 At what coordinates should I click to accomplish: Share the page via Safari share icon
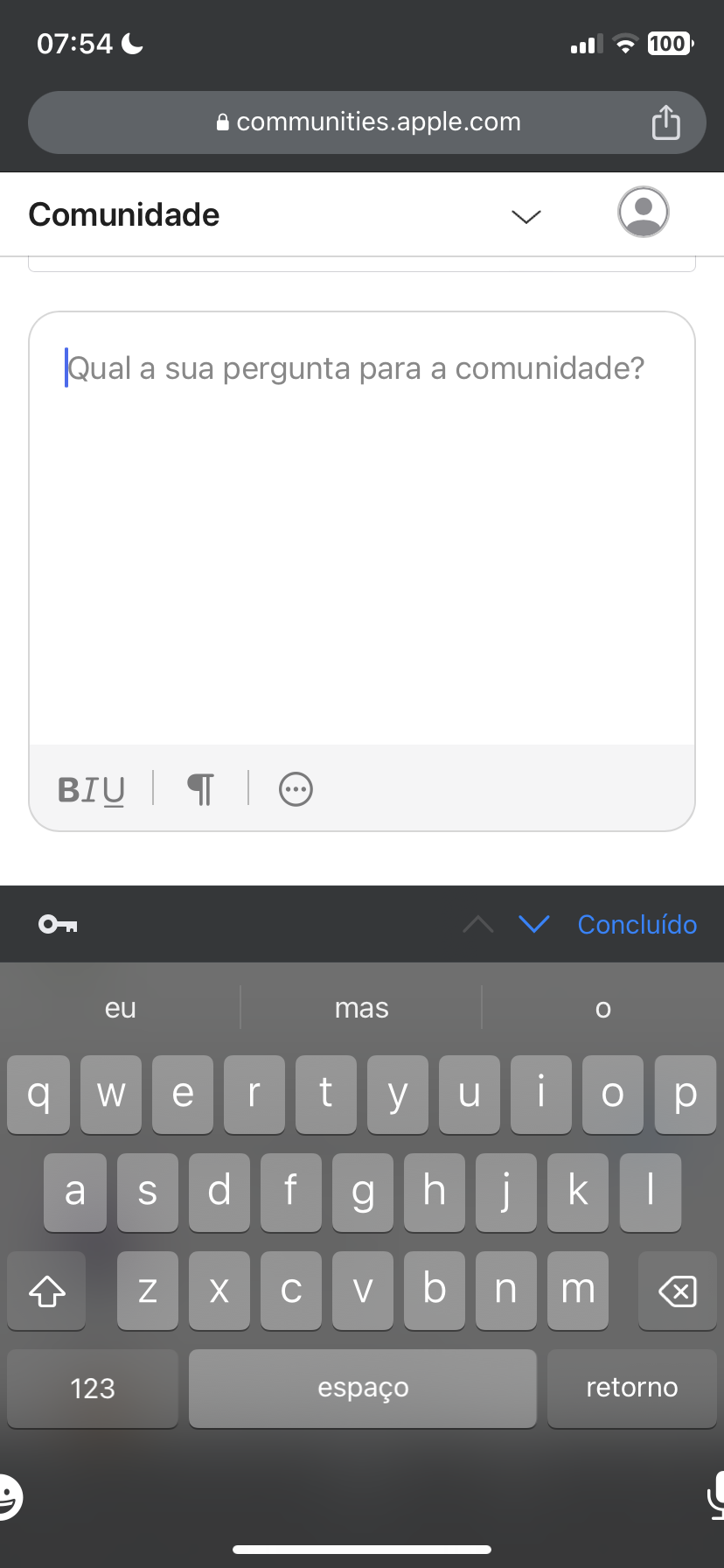tap(665, 122)
